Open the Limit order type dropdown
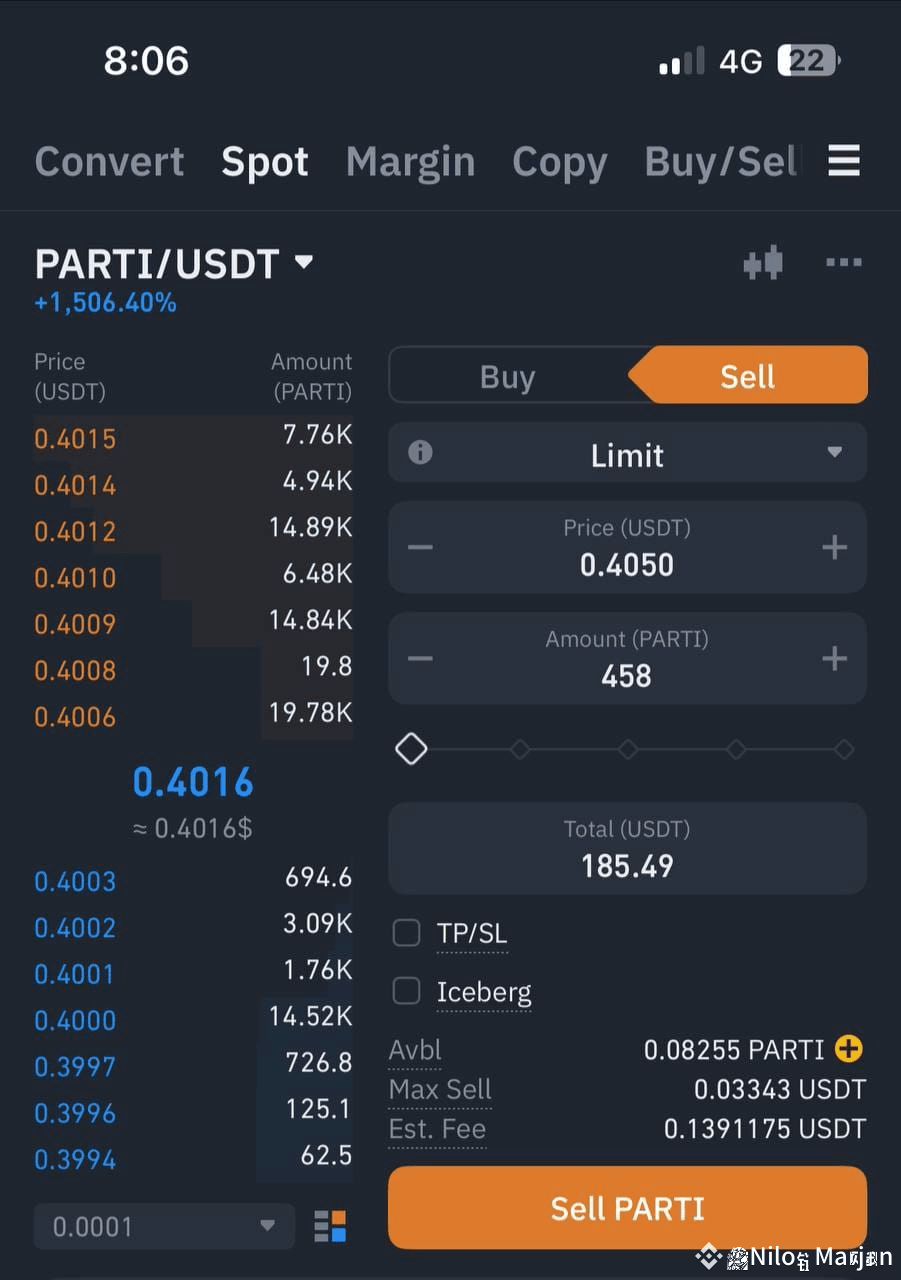This screenshot has height=1280, width=901. point(627,453)
